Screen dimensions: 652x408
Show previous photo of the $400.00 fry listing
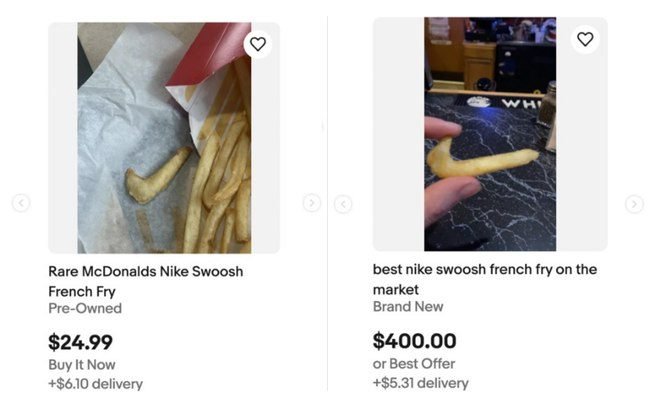point(343,204)
